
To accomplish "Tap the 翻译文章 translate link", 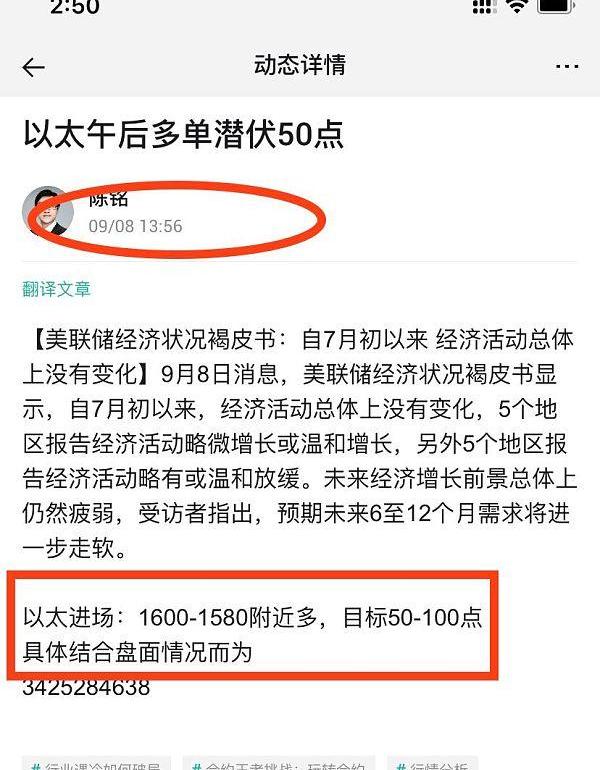I will (57, 289).
